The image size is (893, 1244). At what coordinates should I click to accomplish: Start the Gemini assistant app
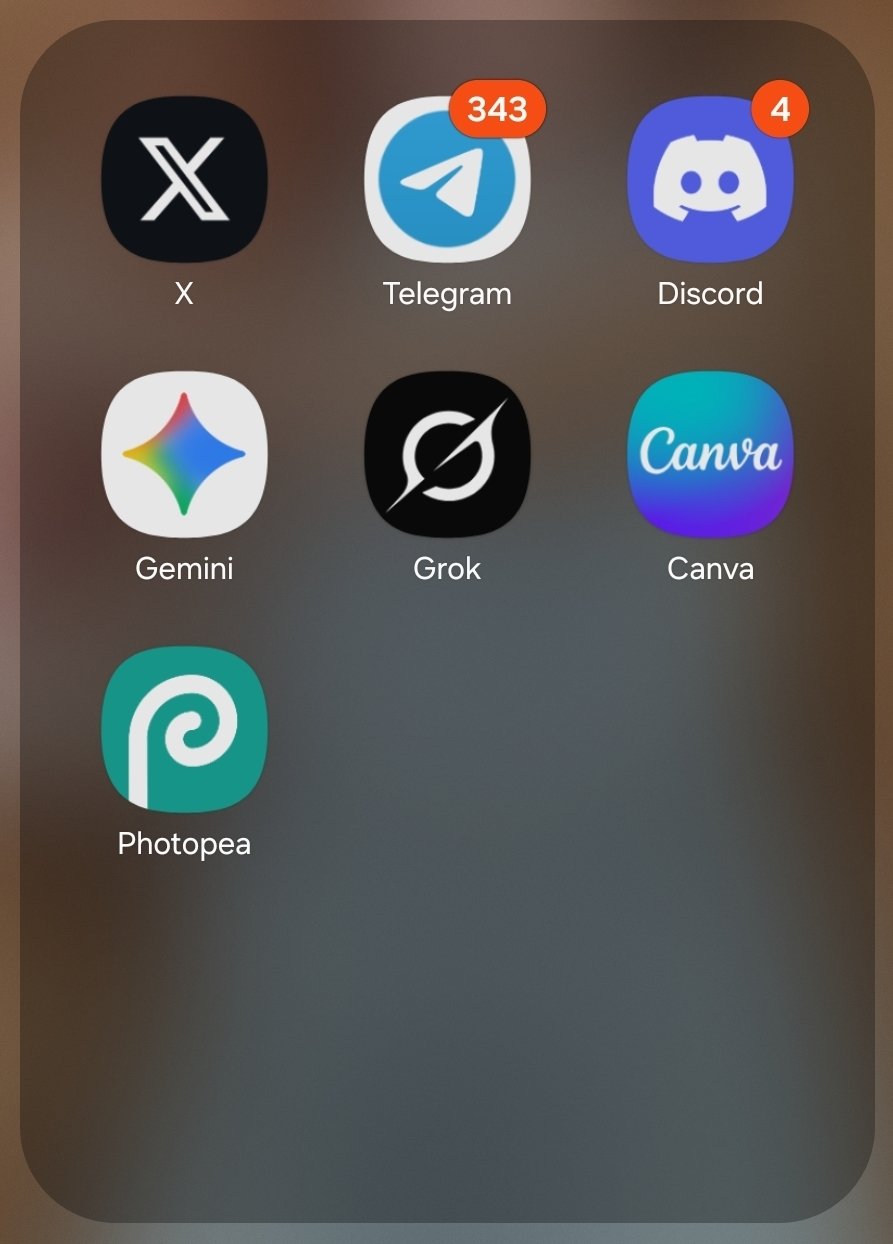point(184,455)
